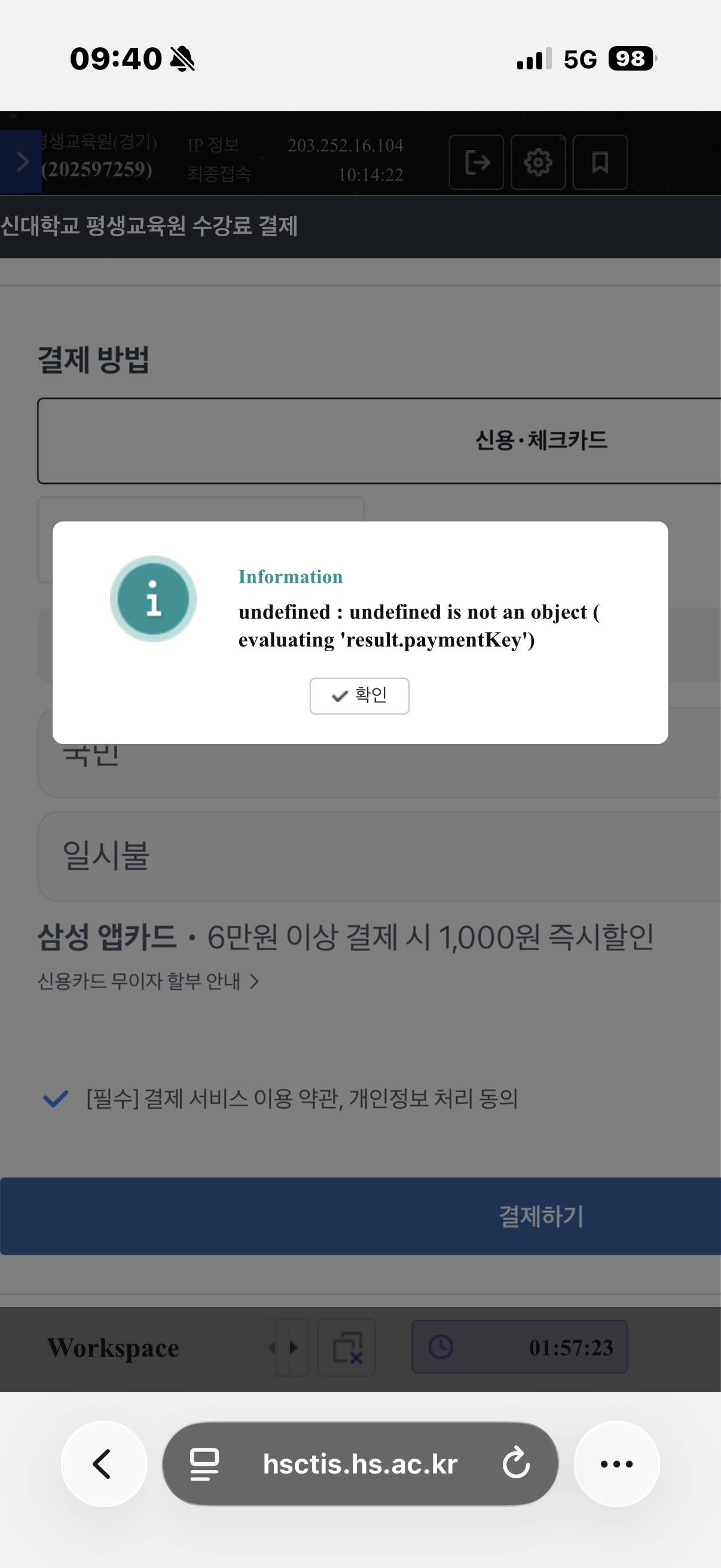This screenshot has width=721, height=1568.
Task: Reload the hsctis.hs.ac.kr page
Action: coord(516,1463)
